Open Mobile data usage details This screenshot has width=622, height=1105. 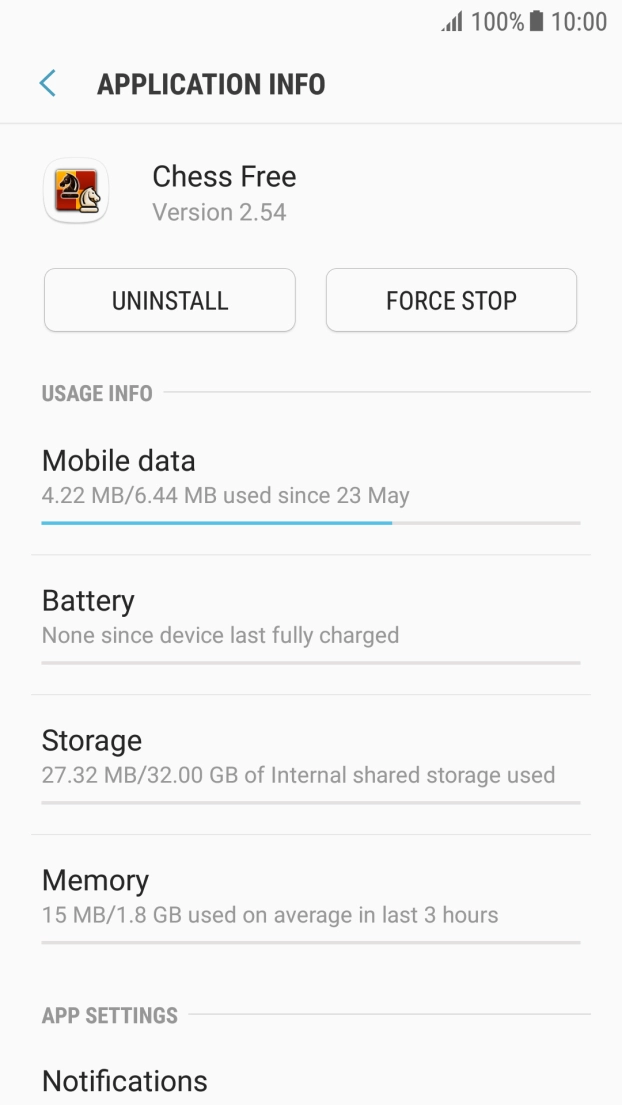click(x=311, y=486)
